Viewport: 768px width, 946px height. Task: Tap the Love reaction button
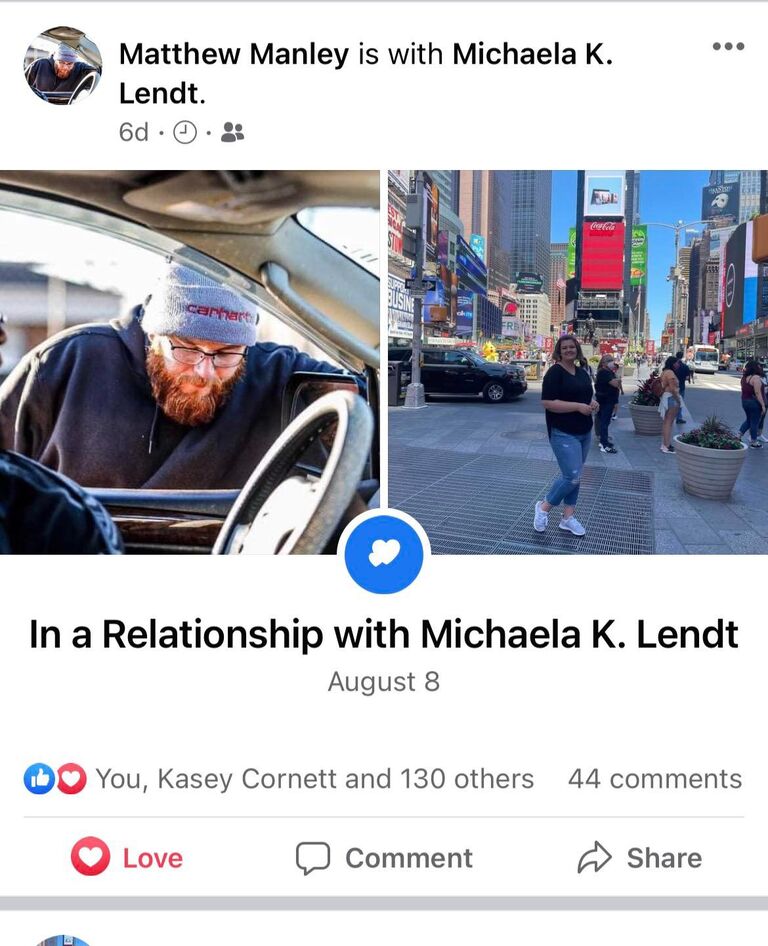click(x=127, y=858)
